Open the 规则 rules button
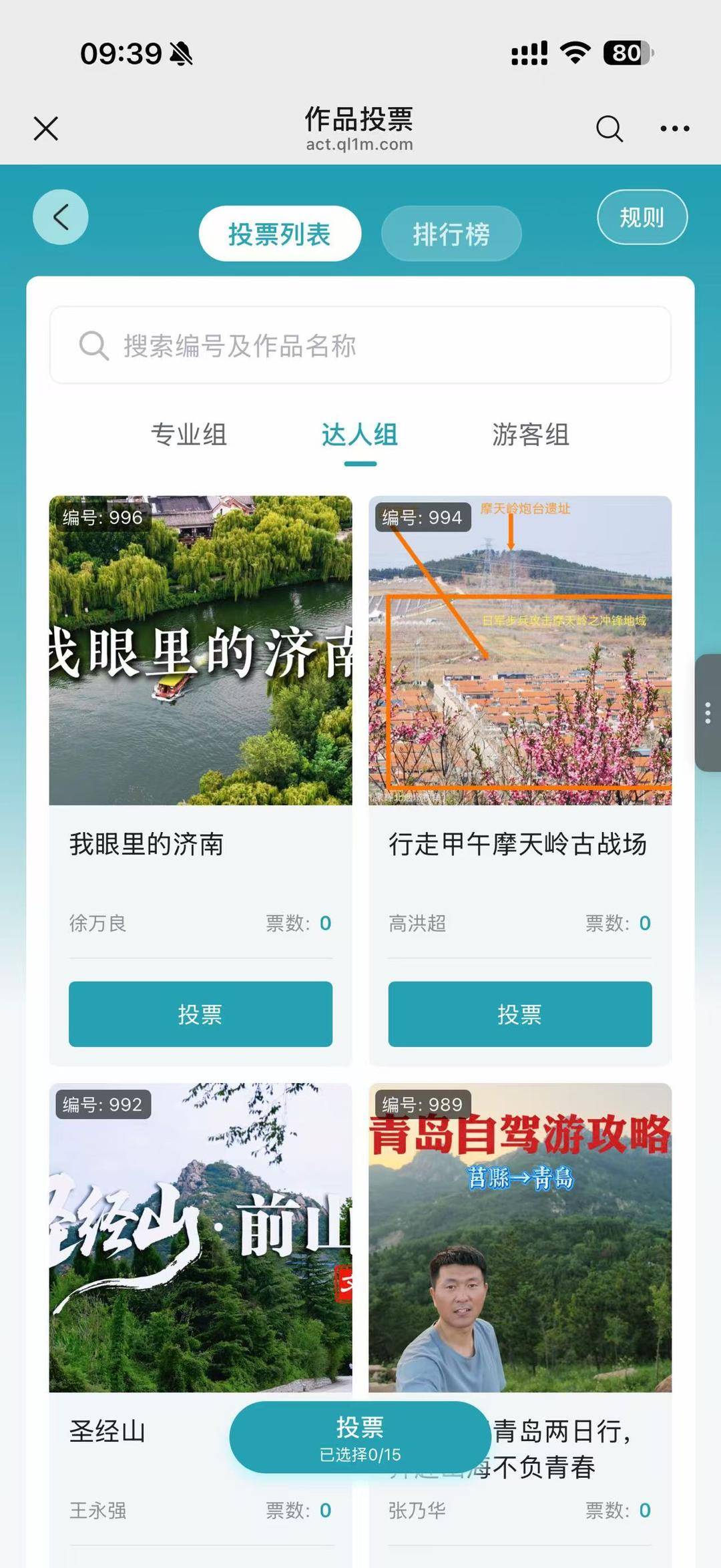Viewport: 721px width, 1568px height. (642, 217)
